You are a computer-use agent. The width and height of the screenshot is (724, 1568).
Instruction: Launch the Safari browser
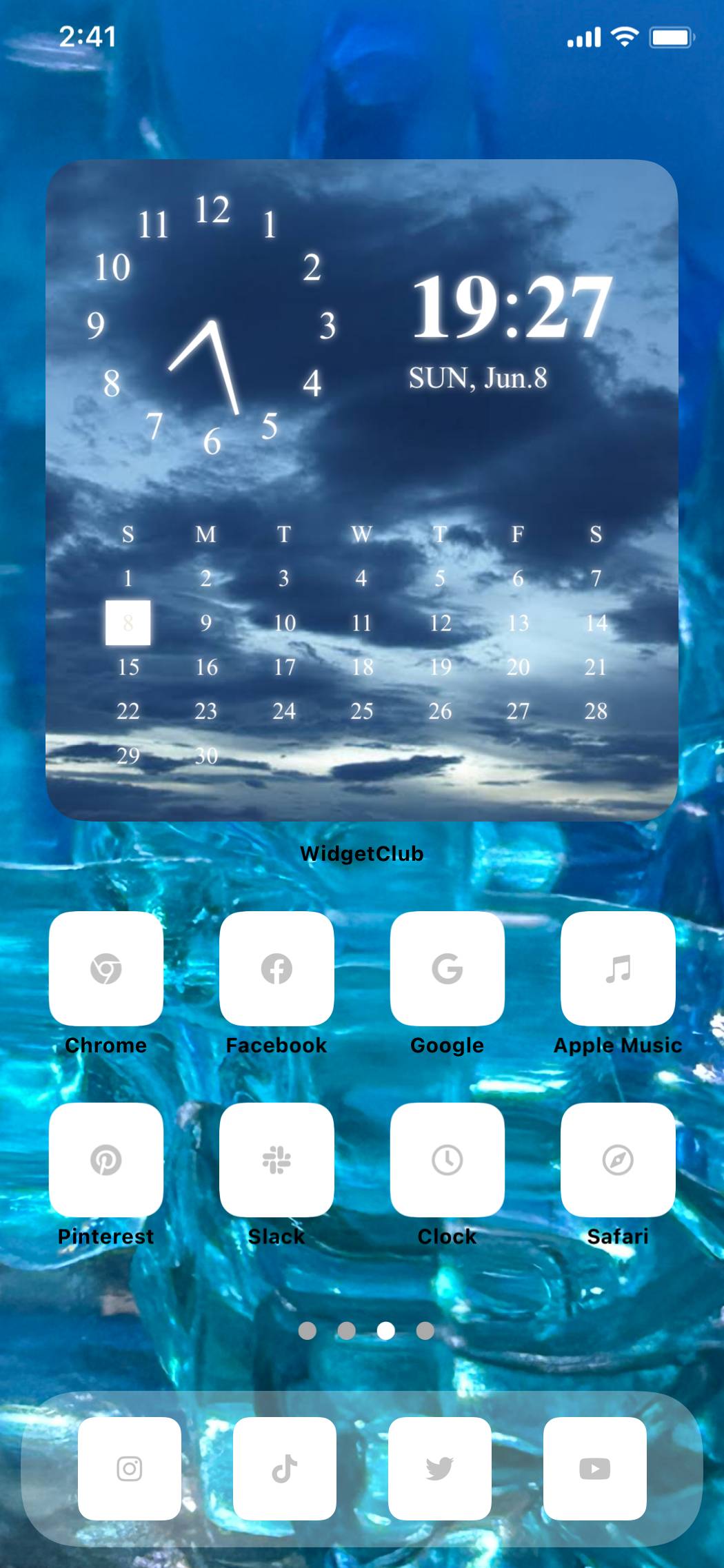(618, 1160)
